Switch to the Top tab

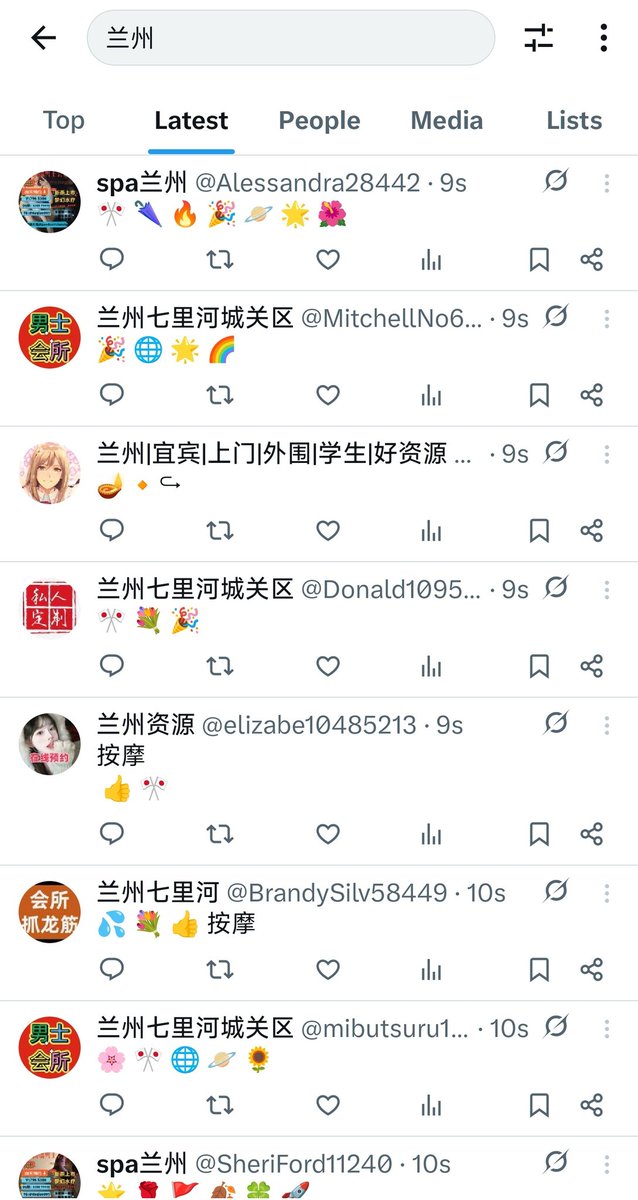click(x=63, y=121)
